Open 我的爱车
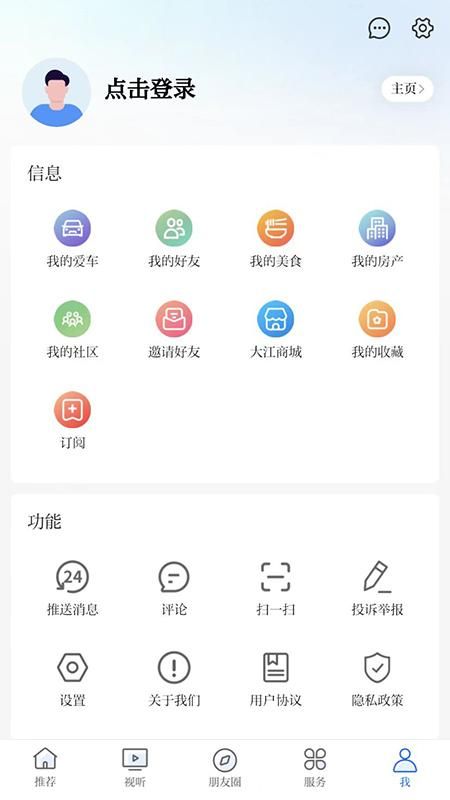Screen dimensions: 450x800 (72, 239)
